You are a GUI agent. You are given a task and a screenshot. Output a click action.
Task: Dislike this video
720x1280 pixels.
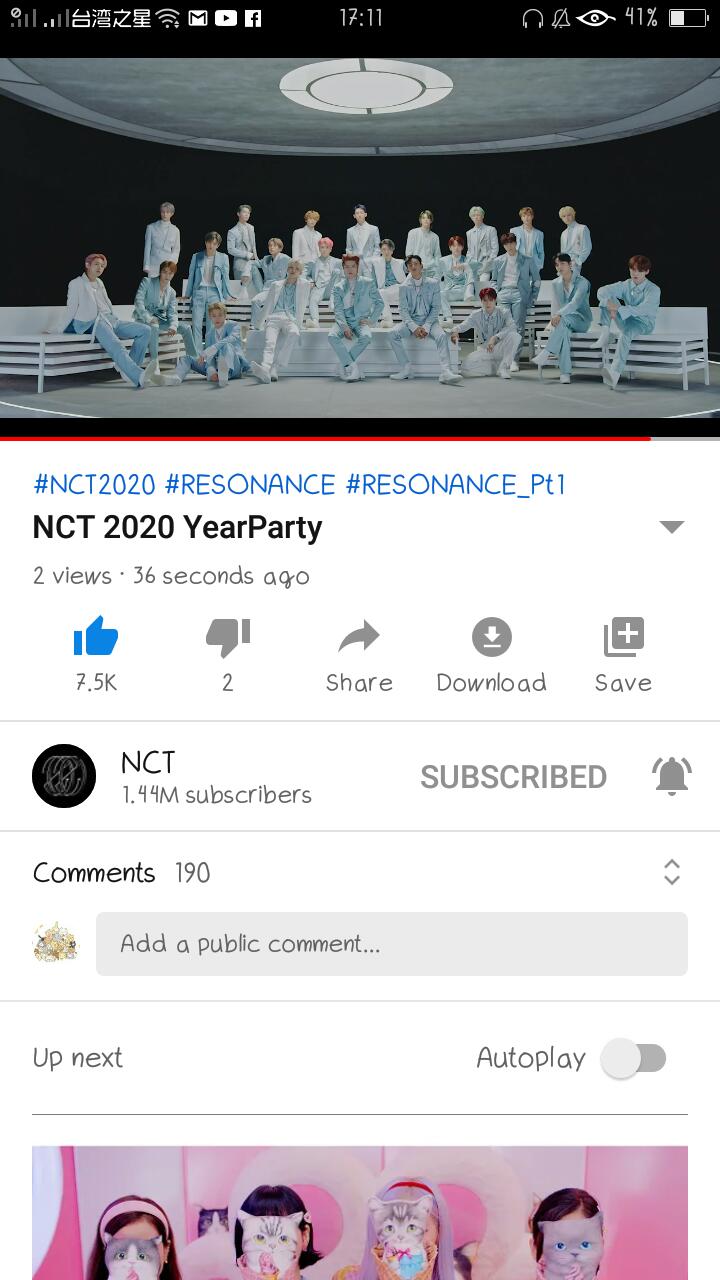(x=228, y=655)
